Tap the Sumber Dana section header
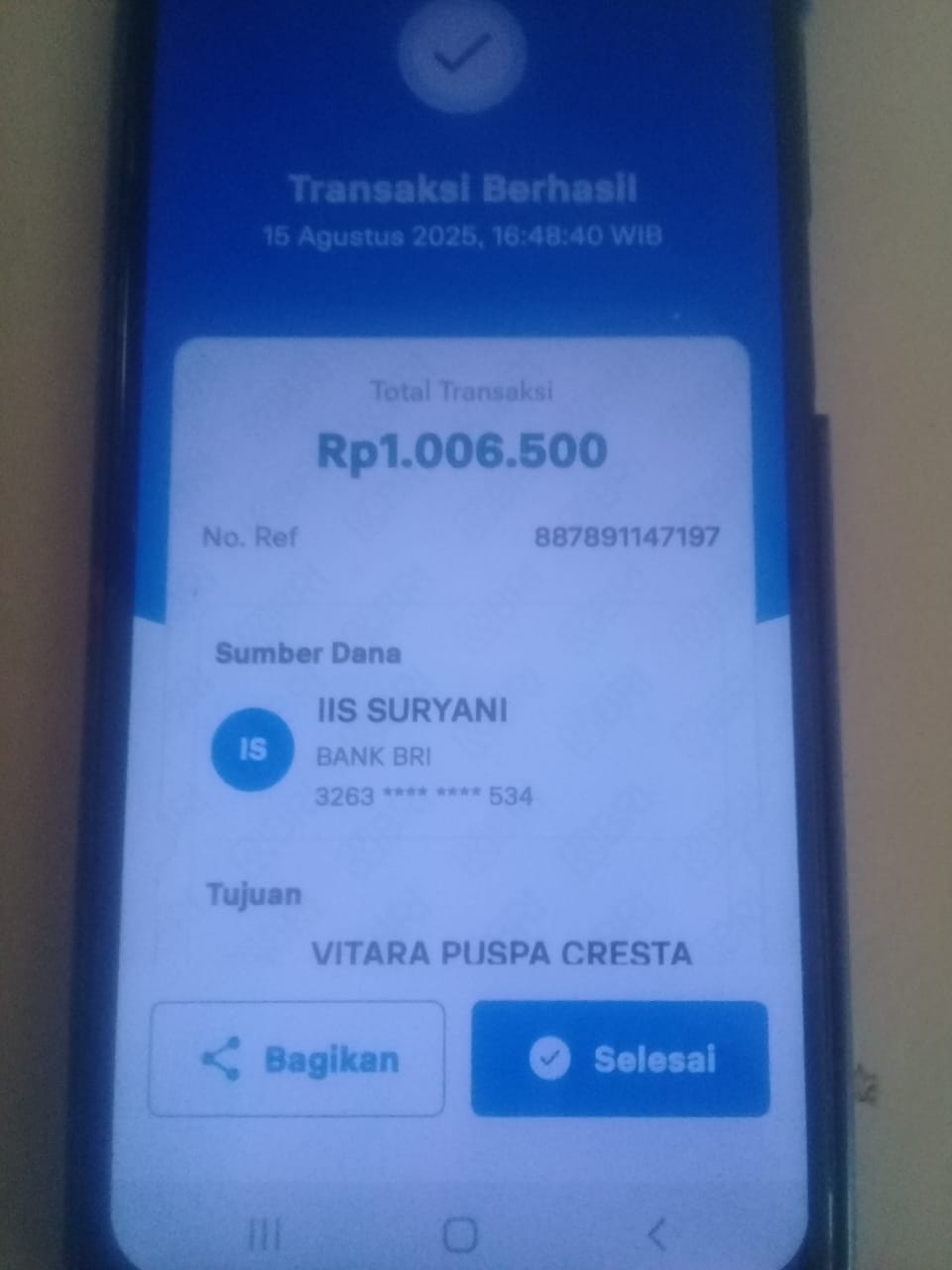 point(308,653)
